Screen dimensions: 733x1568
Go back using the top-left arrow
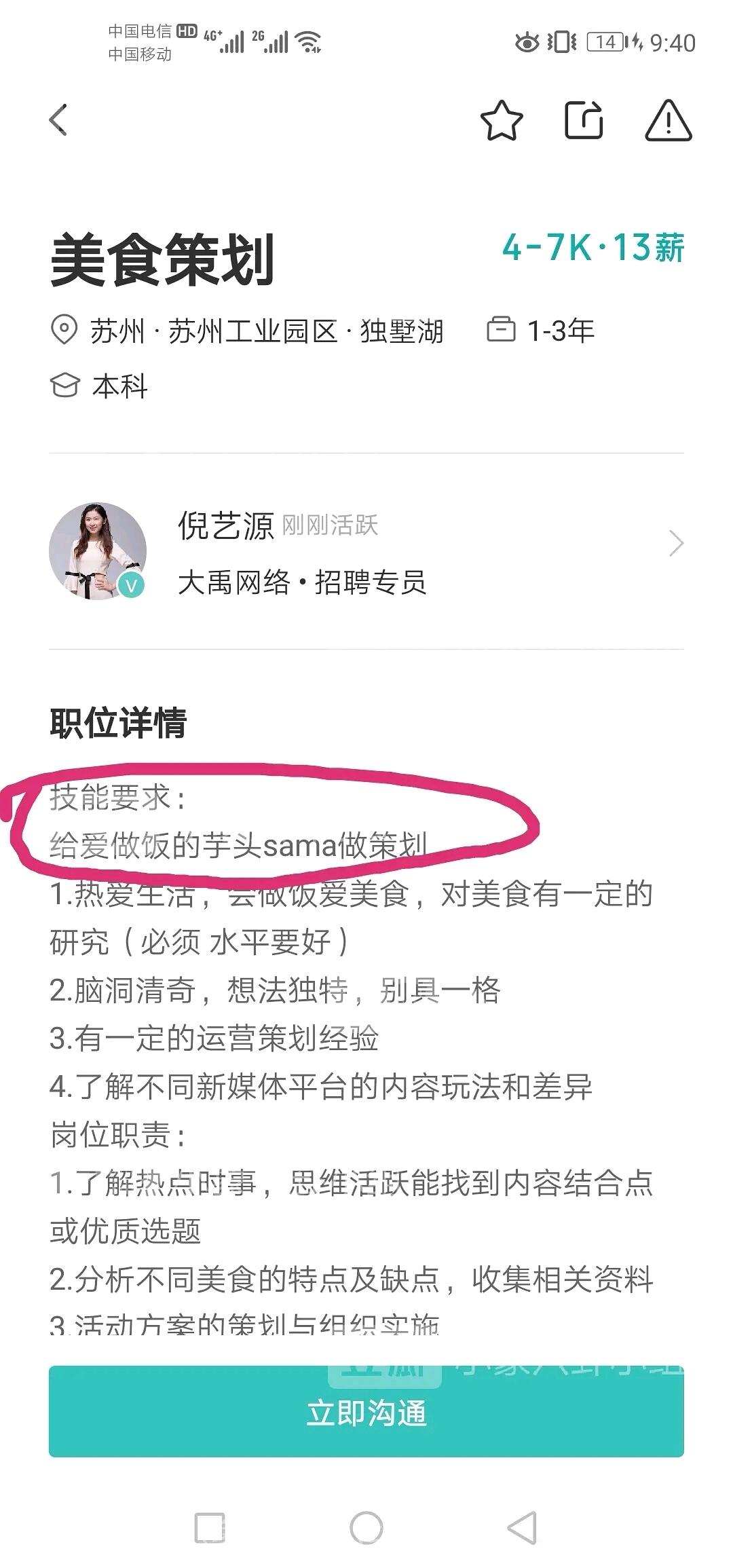(58, 120)
